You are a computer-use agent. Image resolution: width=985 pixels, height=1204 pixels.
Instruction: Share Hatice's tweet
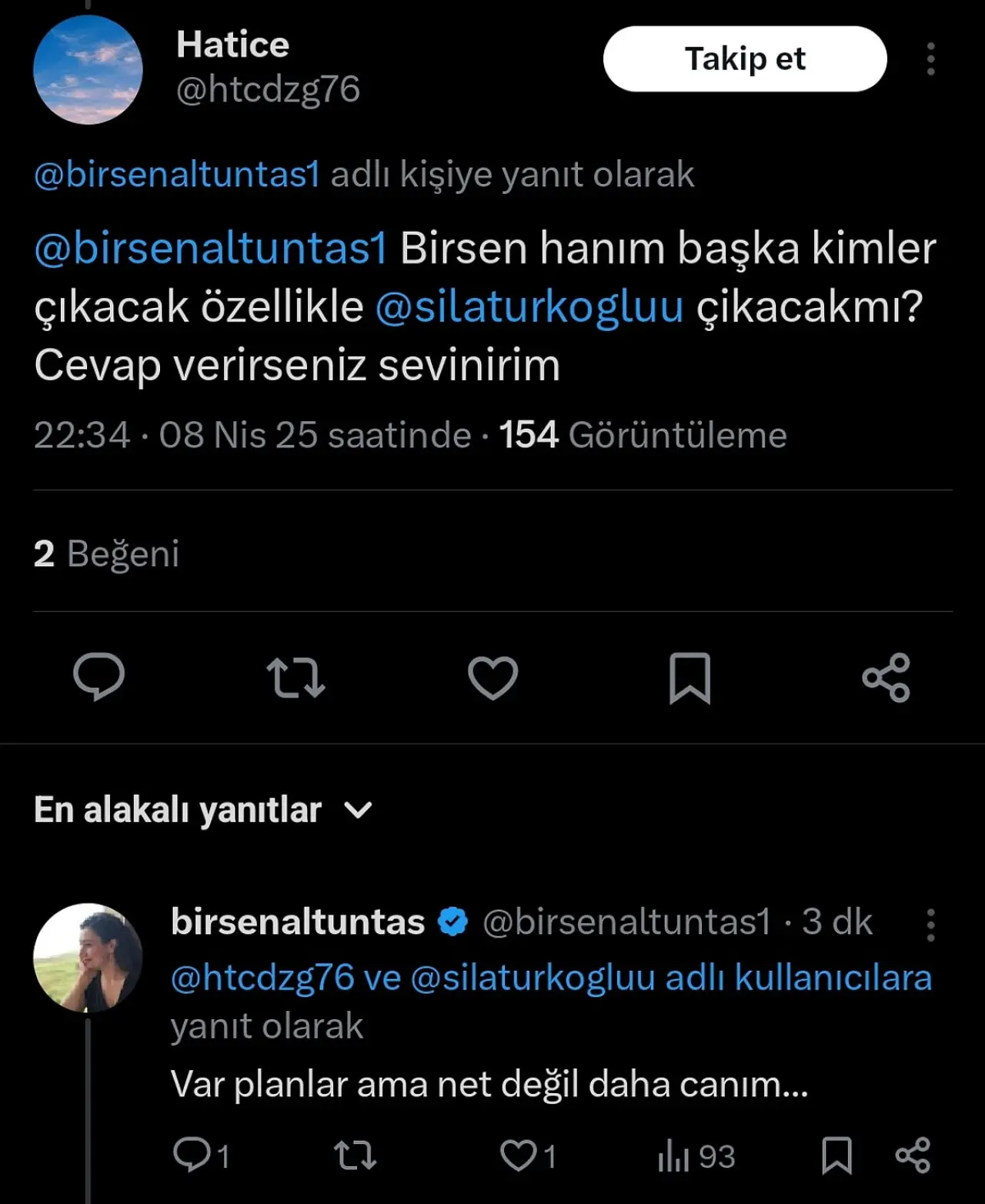click(x=886, y=677)
